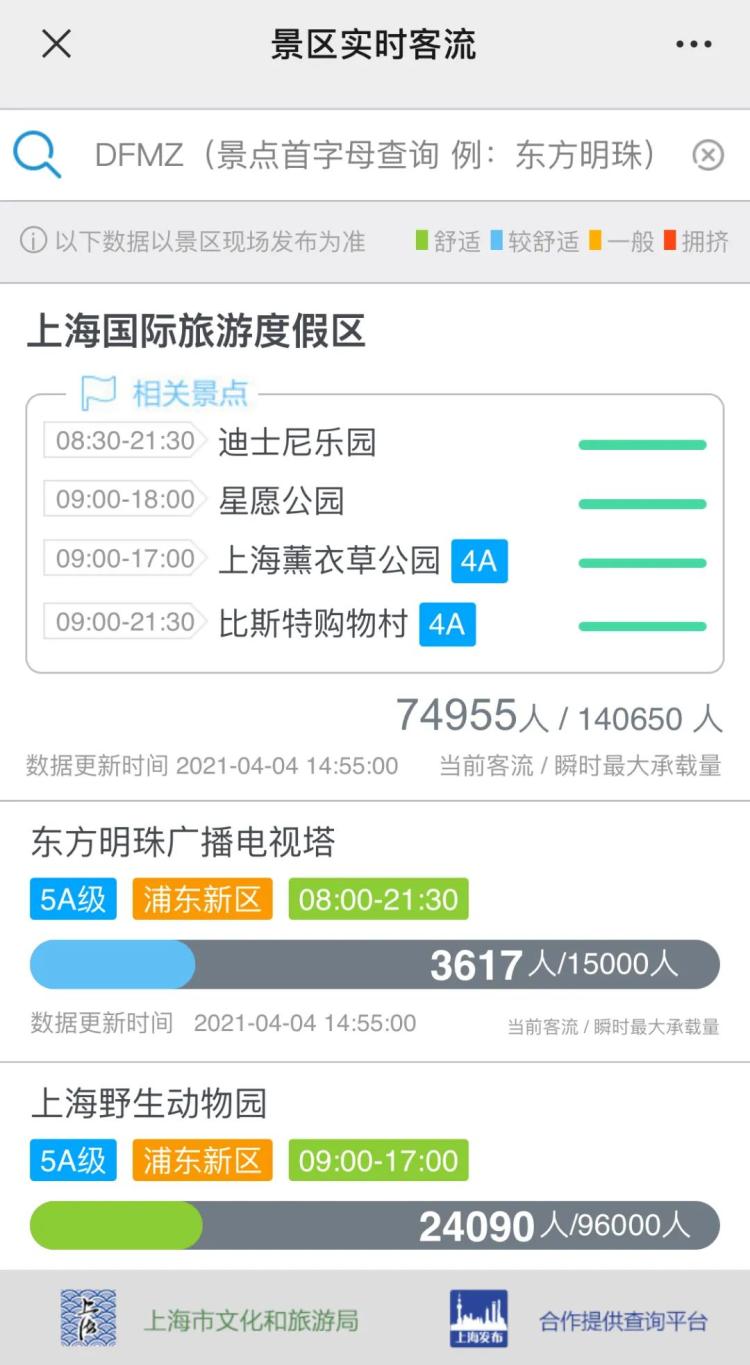Viewport: 750px width, 1365px height.
Task: Open the three-dot overflow menu
Action: (x=693, y=44)
